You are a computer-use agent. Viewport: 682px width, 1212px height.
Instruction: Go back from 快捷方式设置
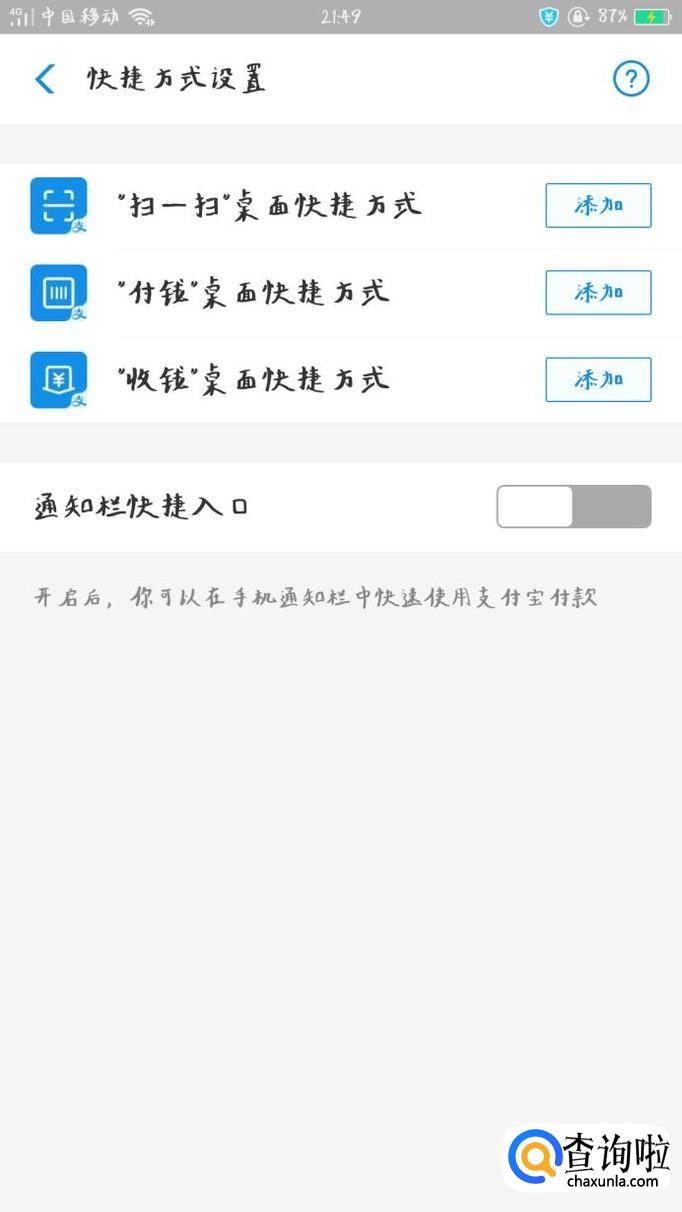click(x=45, y=79)
